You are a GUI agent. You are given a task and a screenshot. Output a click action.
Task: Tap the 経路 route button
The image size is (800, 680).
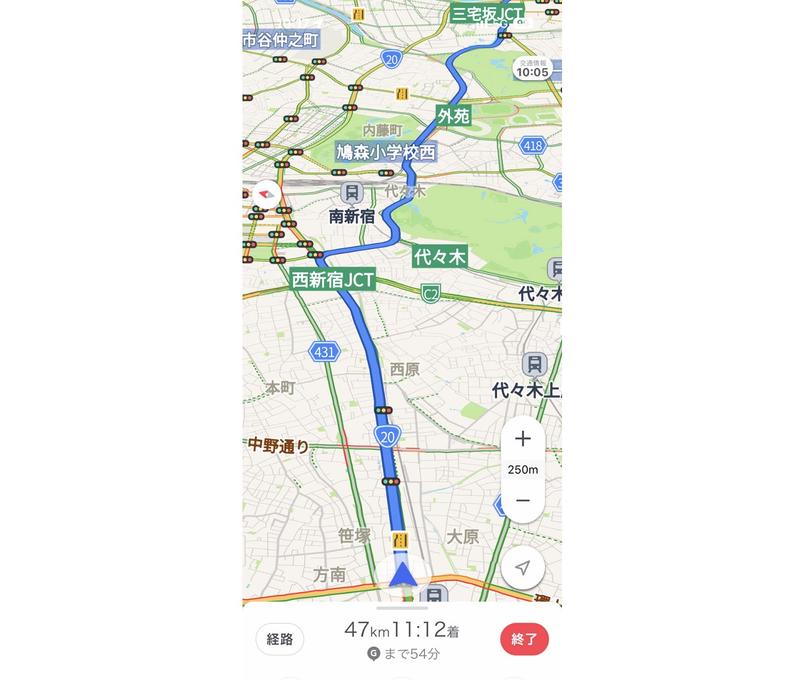pos(280,639)
